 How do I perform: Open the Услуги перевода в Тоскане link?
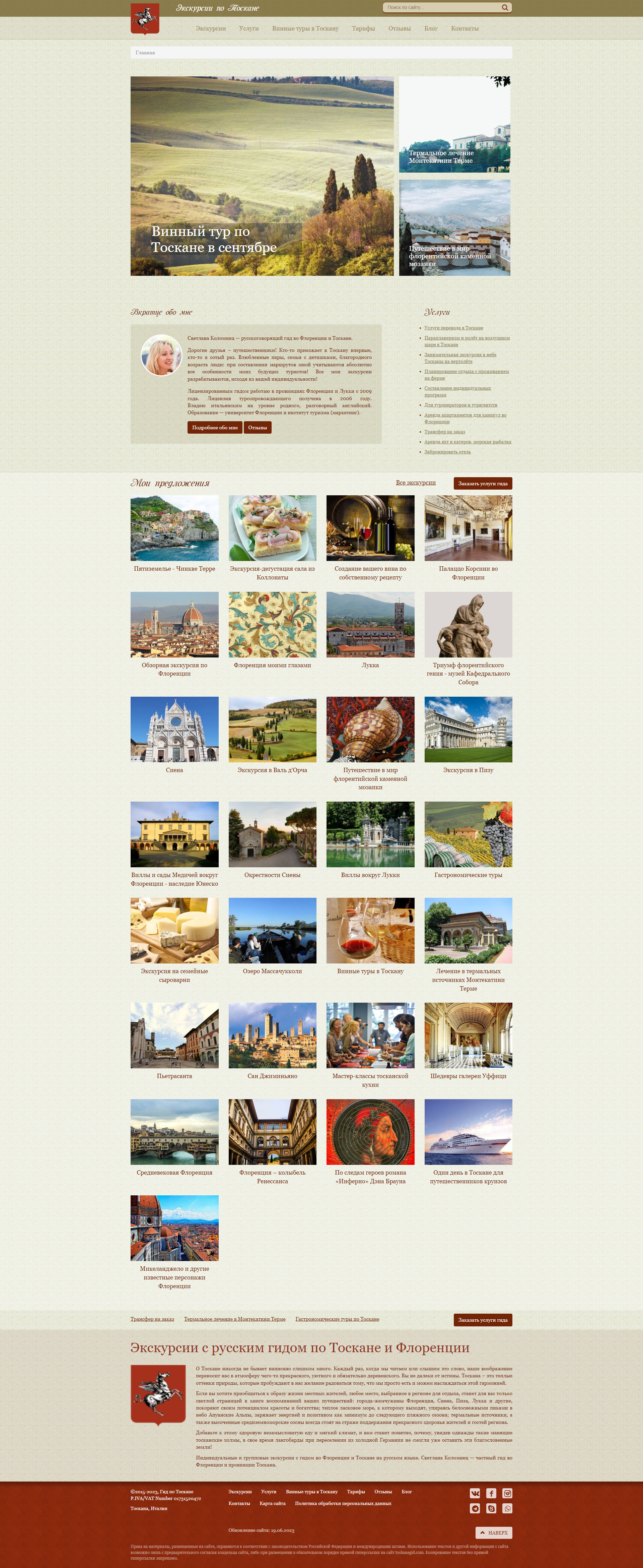pos(453,328)
